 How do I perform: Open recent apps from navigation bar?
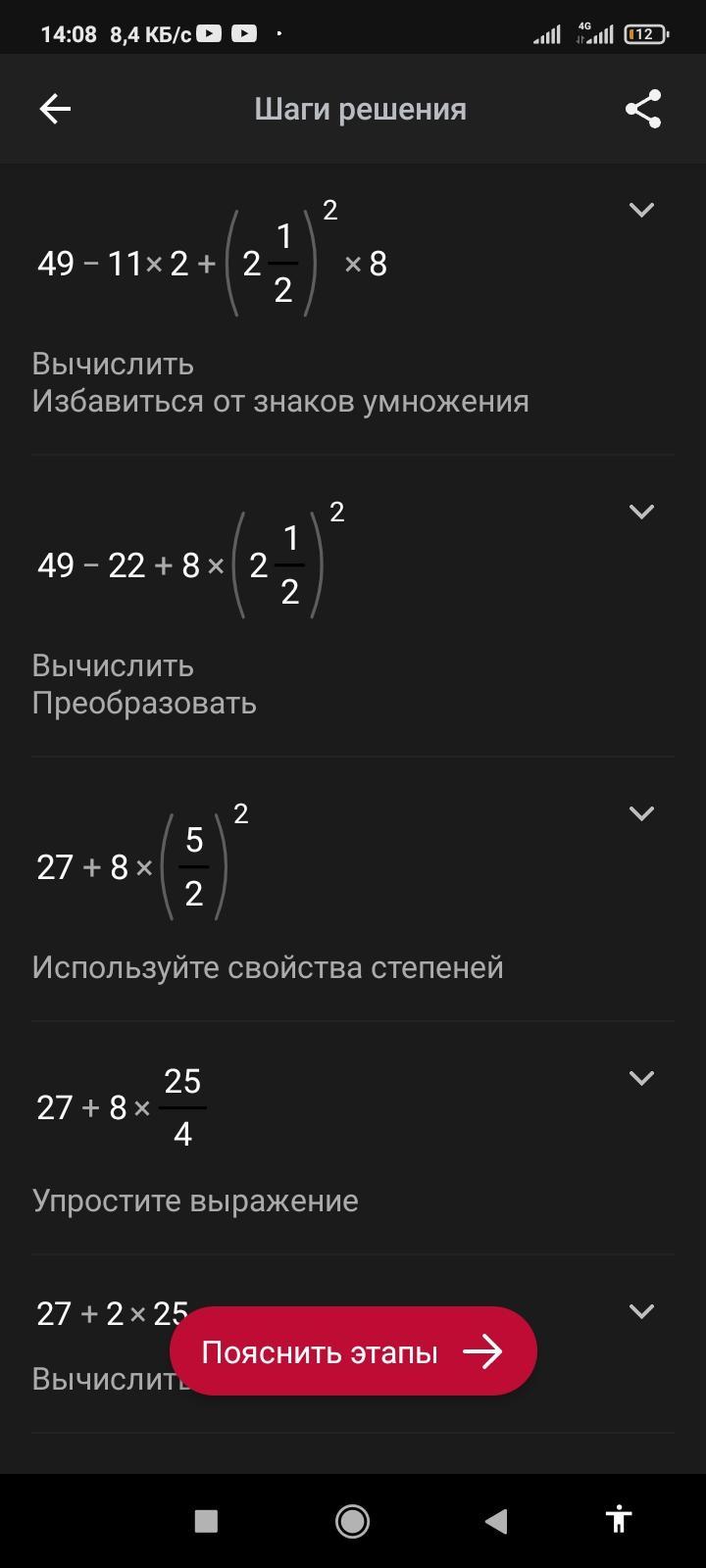pos(206,1521)
